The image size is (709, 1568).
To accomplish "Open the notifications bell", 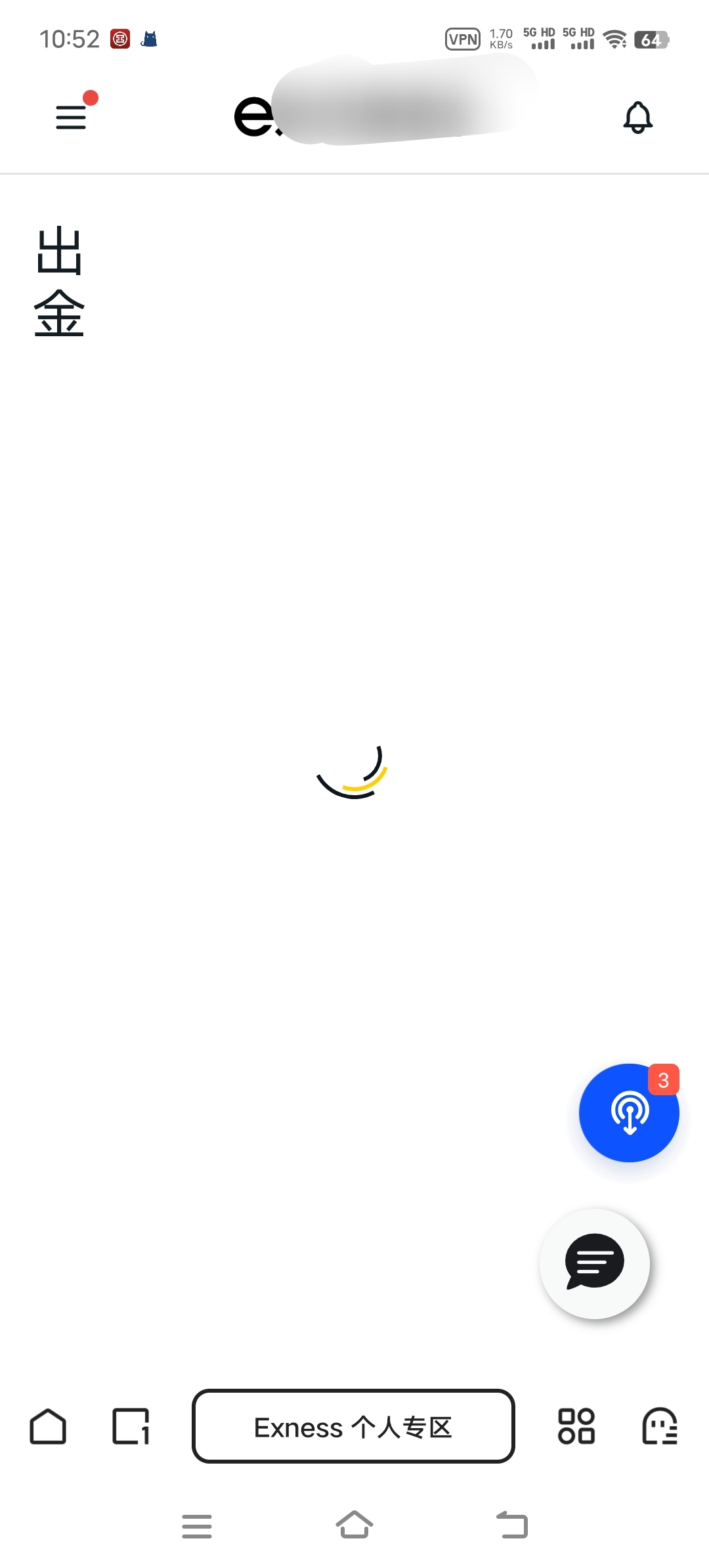I will [x=637, y=118].
